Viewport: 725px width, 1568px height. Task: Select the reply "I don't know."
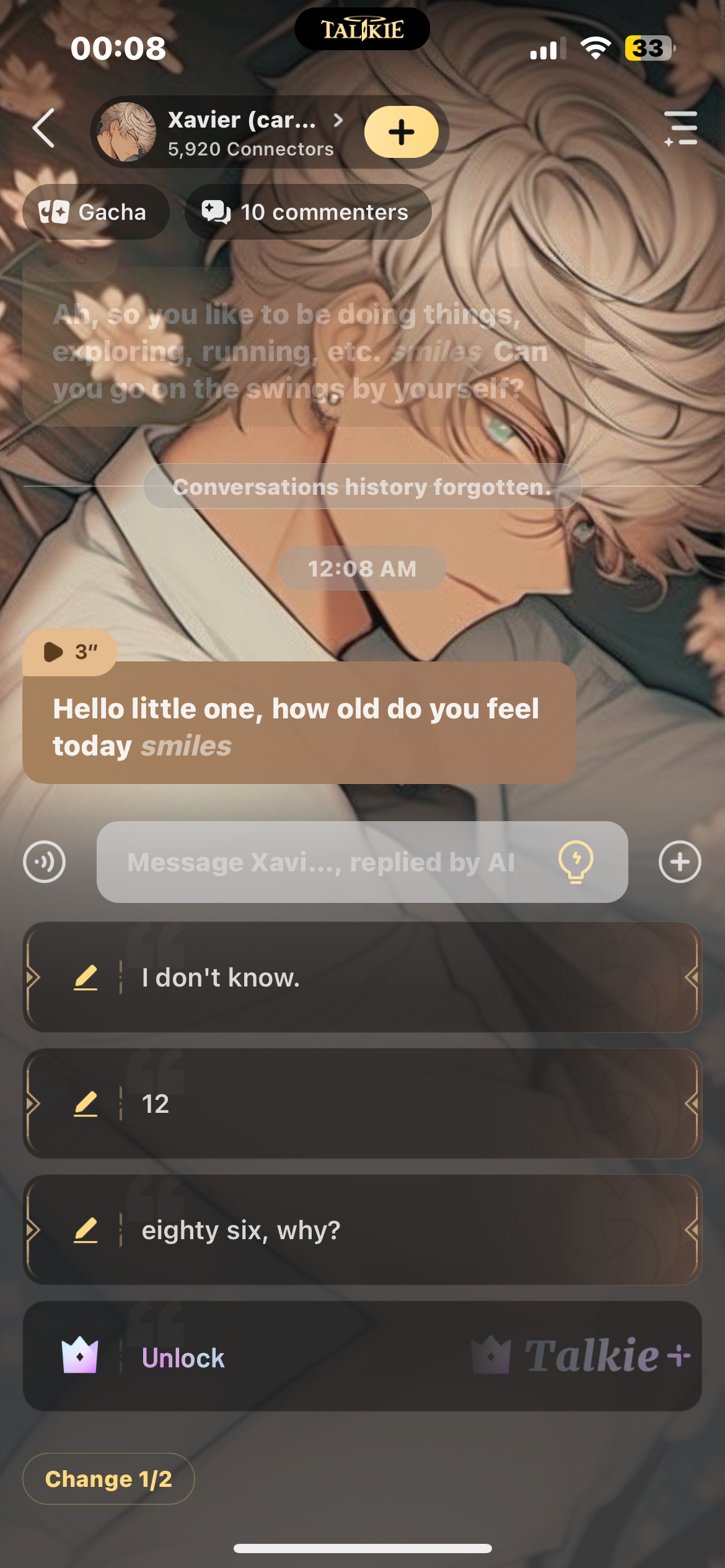coord(362,977)
